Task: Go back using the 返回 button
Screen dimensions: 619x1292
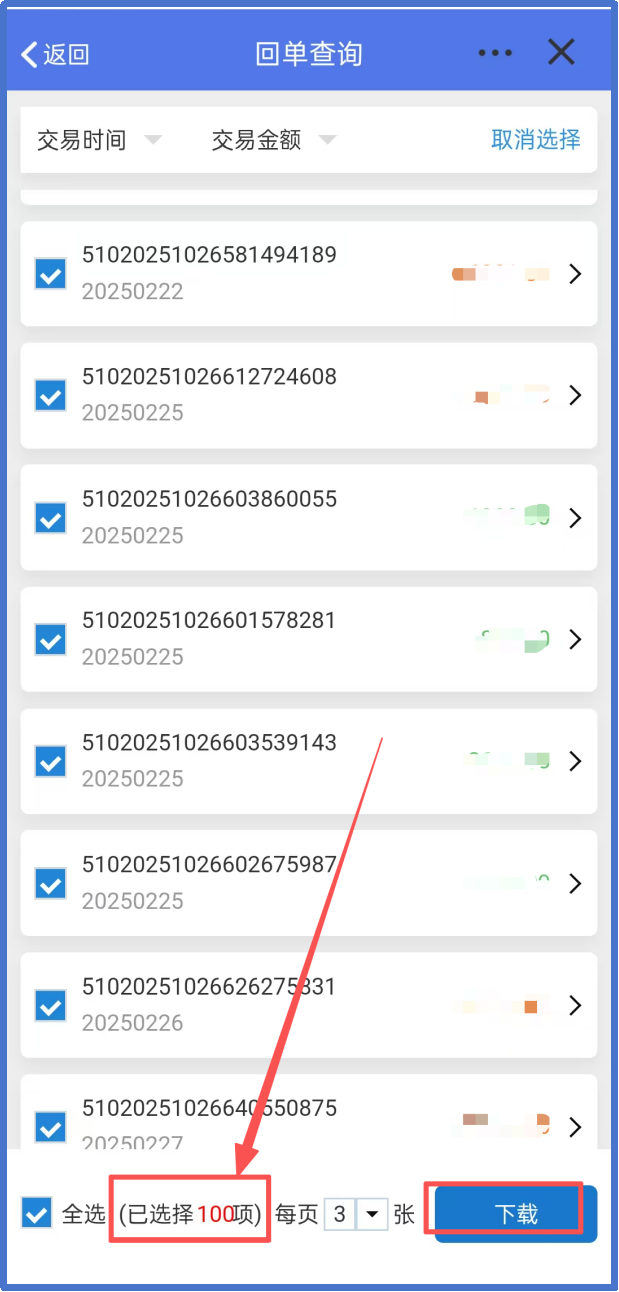Action: 55,54
